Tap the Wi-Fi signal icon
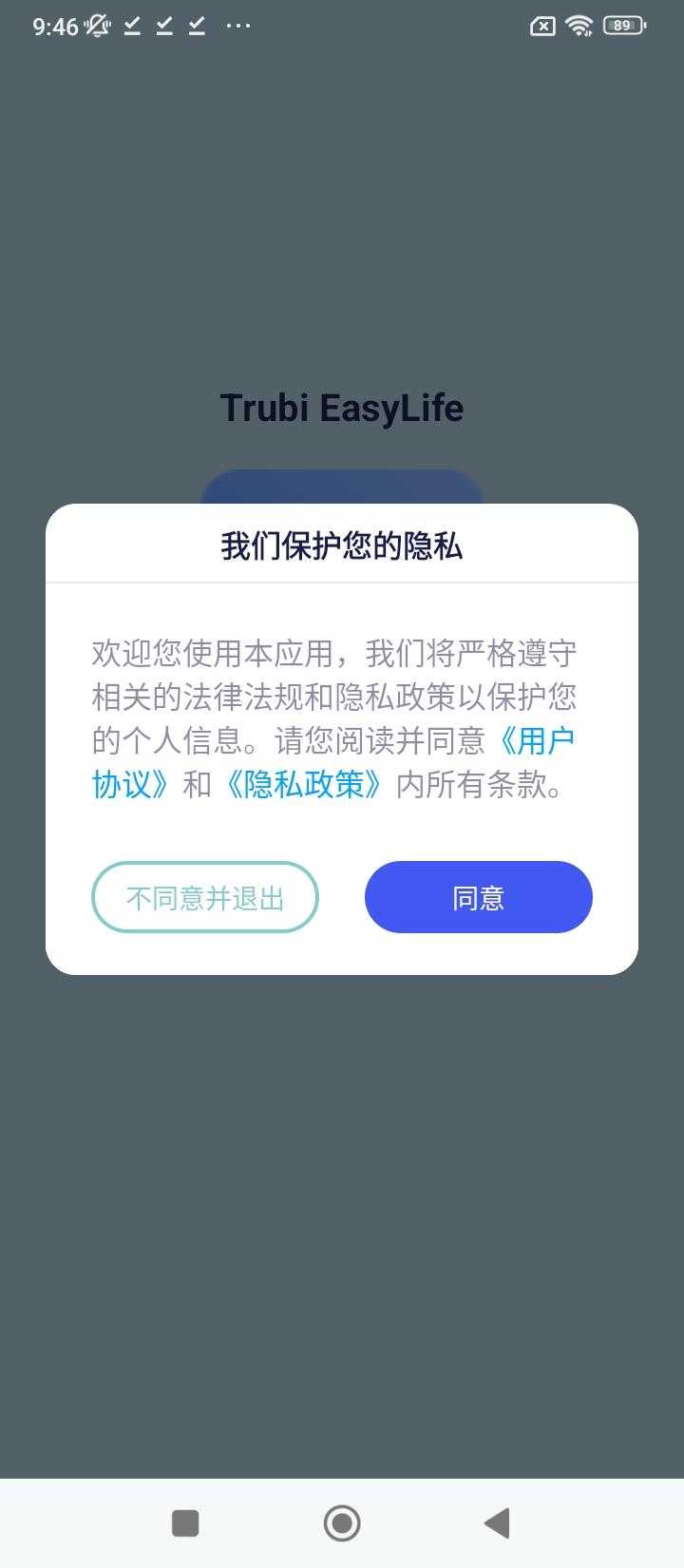 point(580,26)
